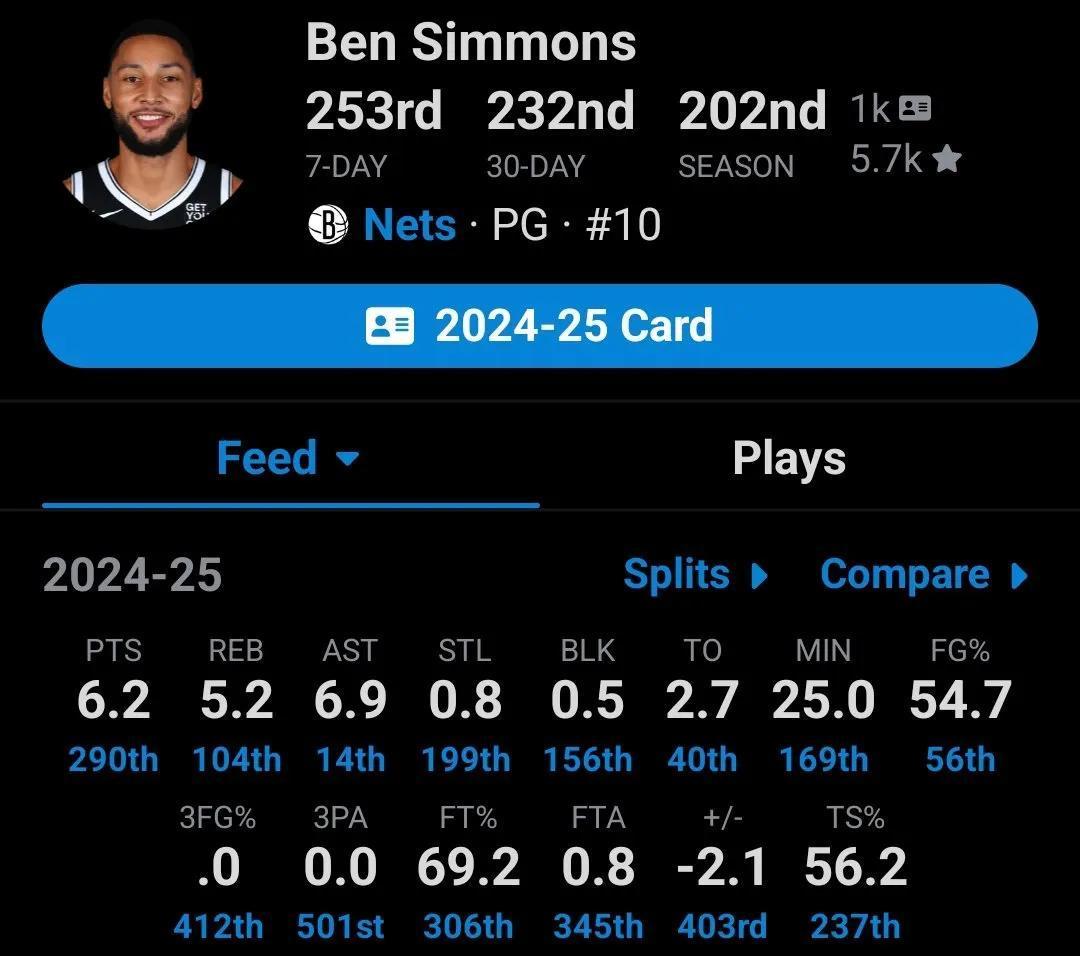The width and height of the screenshot is (1080, 956).
Task: Open the Splits view
Action: pyautogui.click(x=695, y=575)
